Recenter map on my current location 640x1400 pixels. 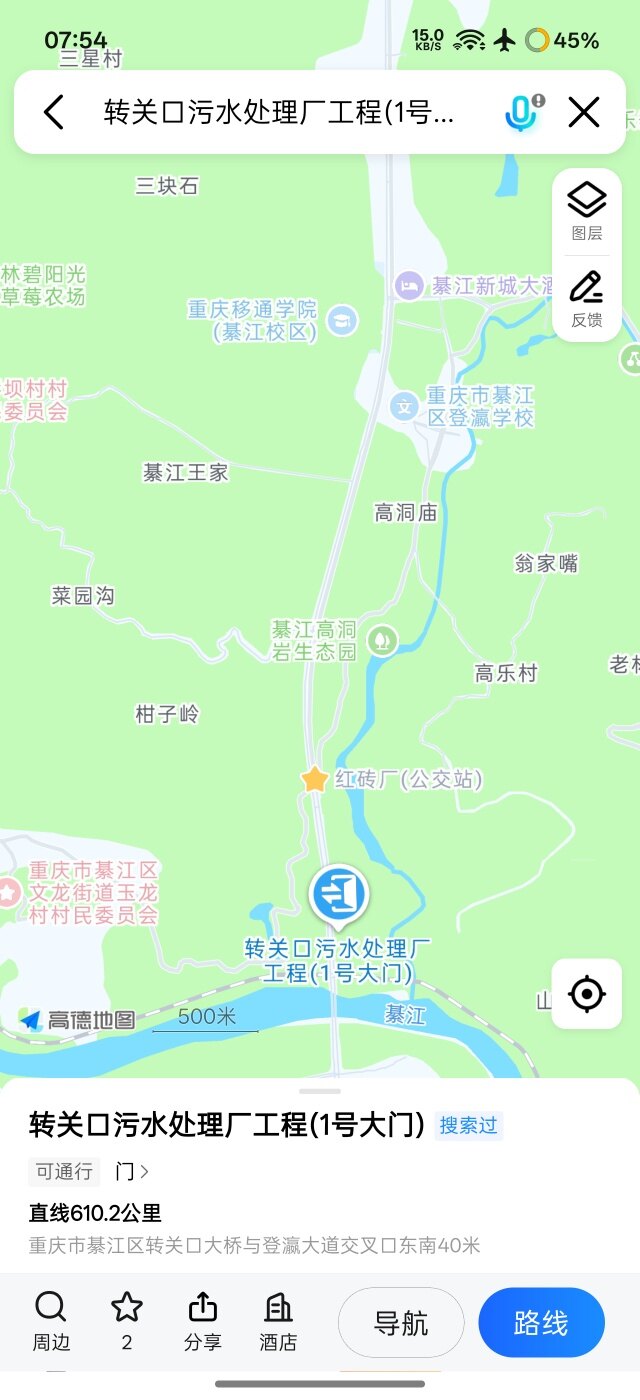click(586, 994)
